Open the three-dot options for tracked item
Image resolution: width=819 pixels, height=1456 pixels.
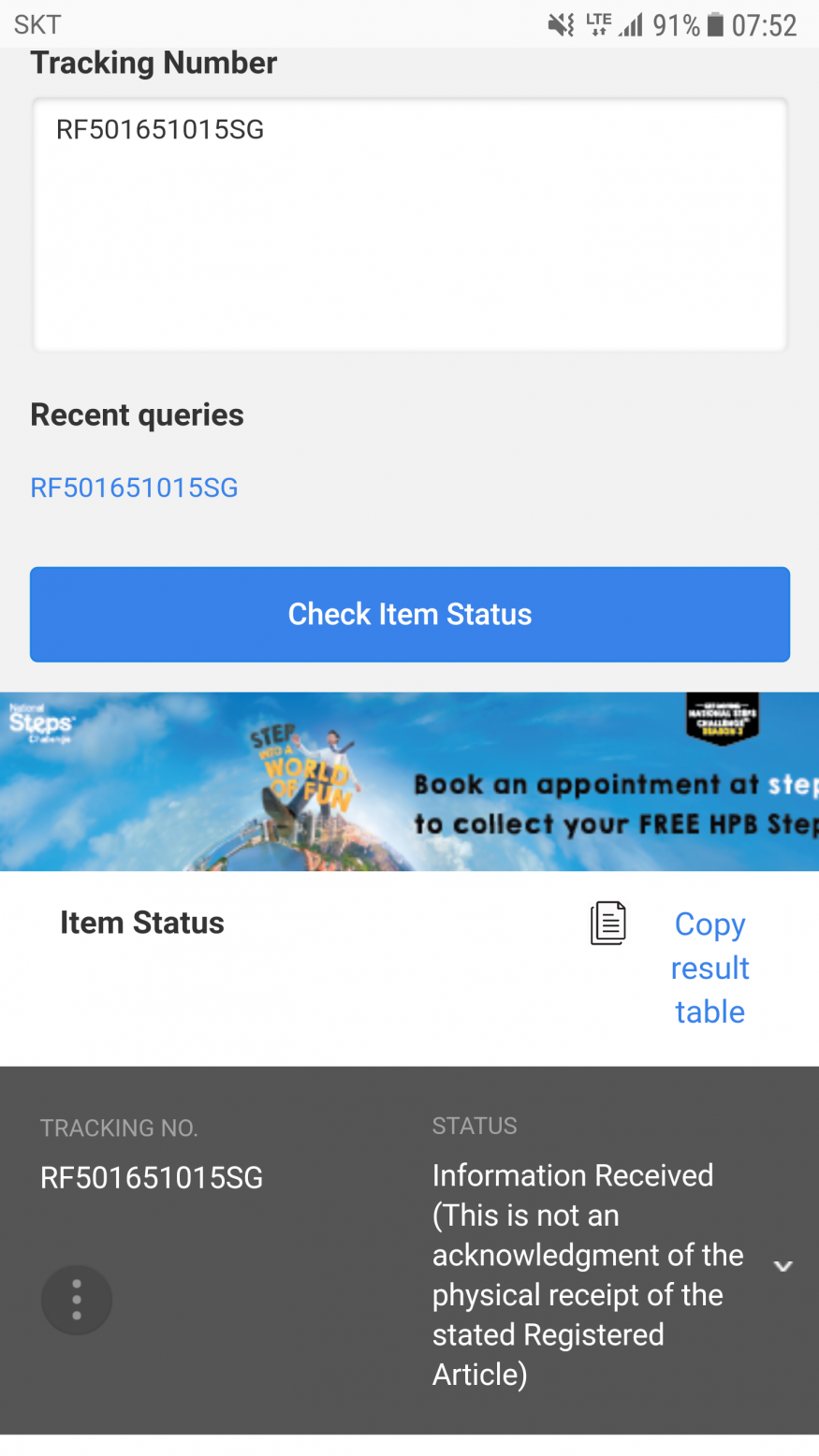77,1299
